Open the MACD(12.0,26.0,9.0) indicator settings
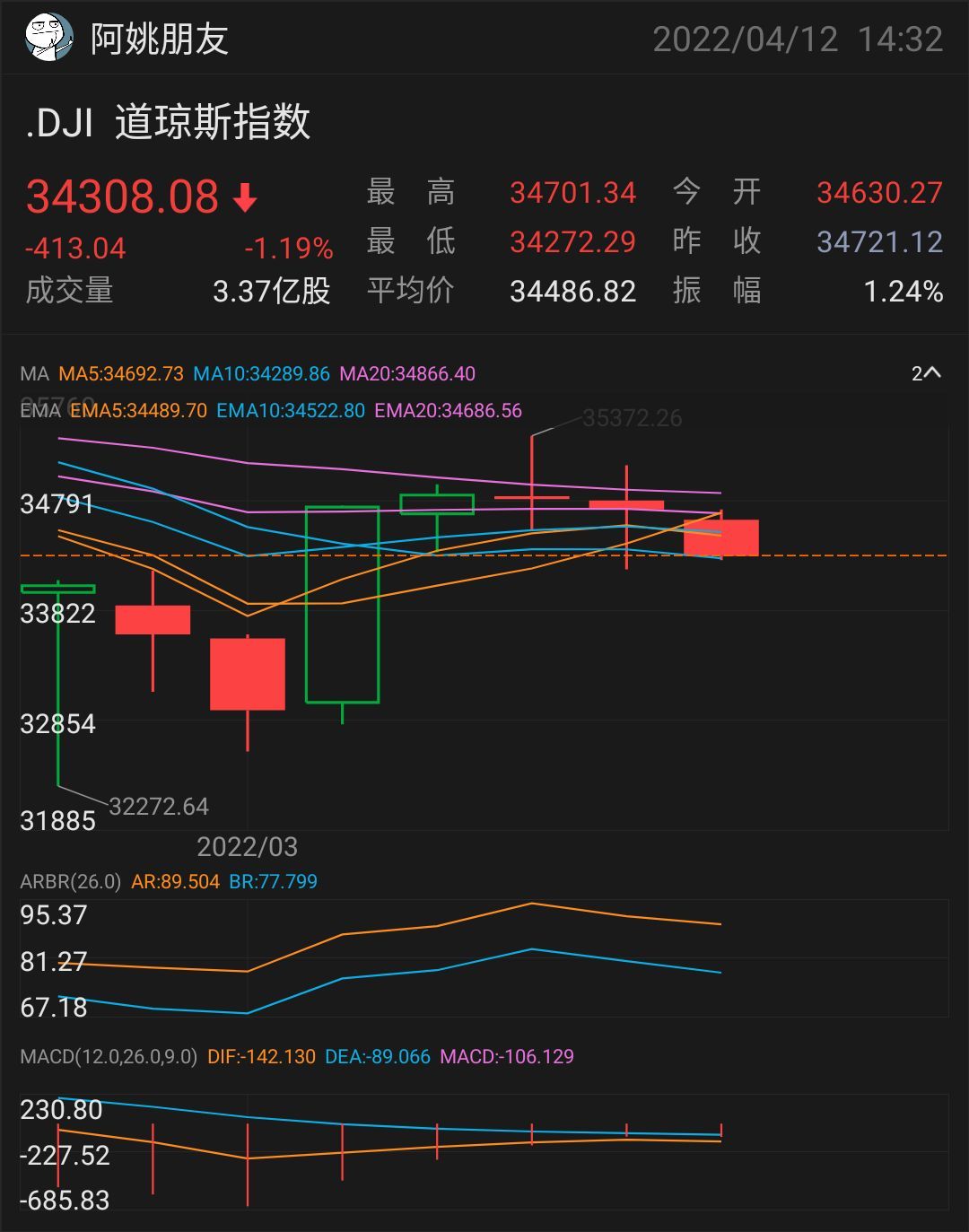Image resolution: width=969 pixels, height=1232 pixels. pos(108,1057)
